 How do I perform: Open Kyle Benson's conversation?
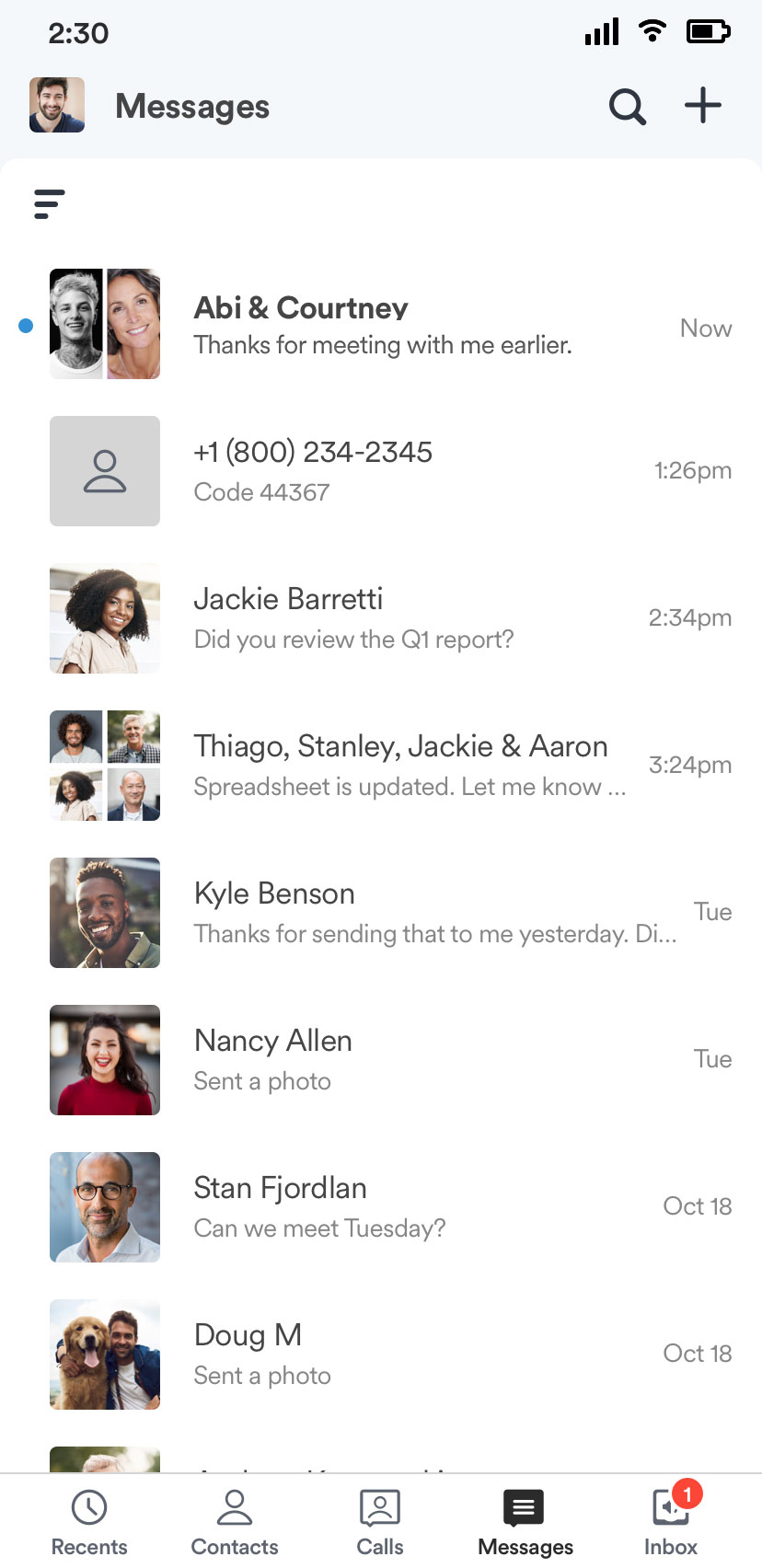tap(381, 913)
